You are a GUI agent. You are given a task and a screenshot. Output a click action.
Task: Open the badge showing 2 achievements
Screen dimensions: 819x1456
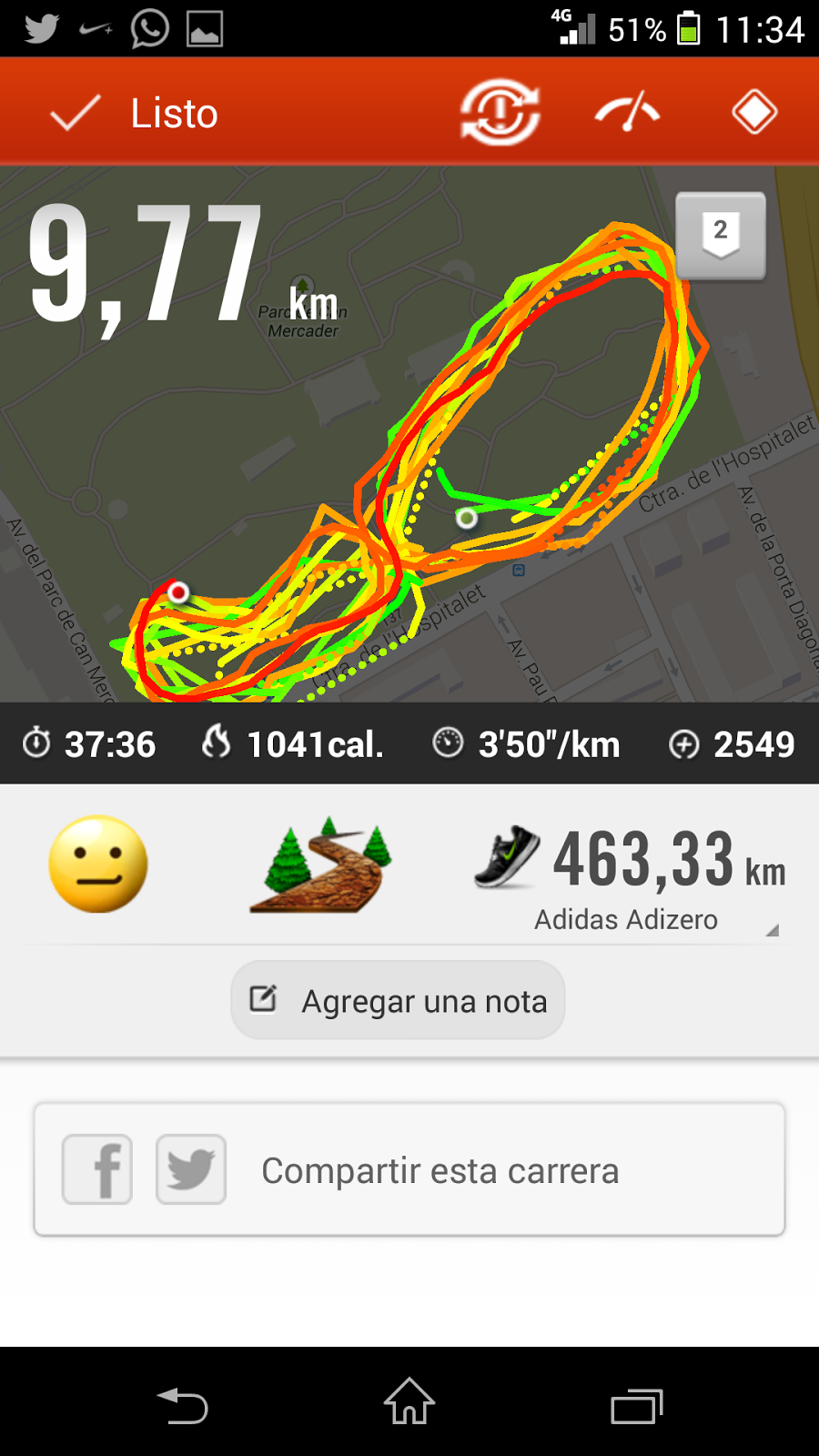point(721,235)
